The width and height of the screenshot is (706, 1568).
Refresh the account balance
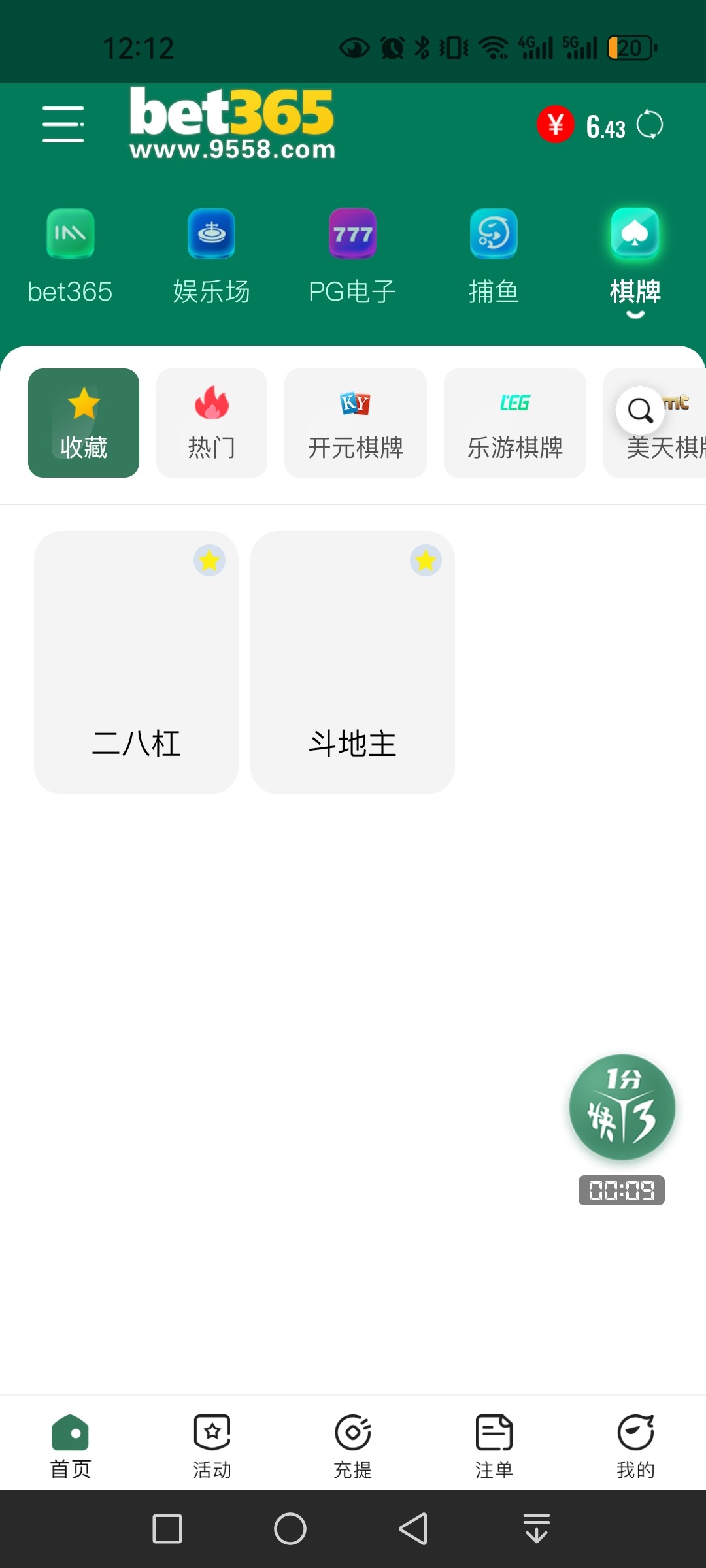point(650,125)
